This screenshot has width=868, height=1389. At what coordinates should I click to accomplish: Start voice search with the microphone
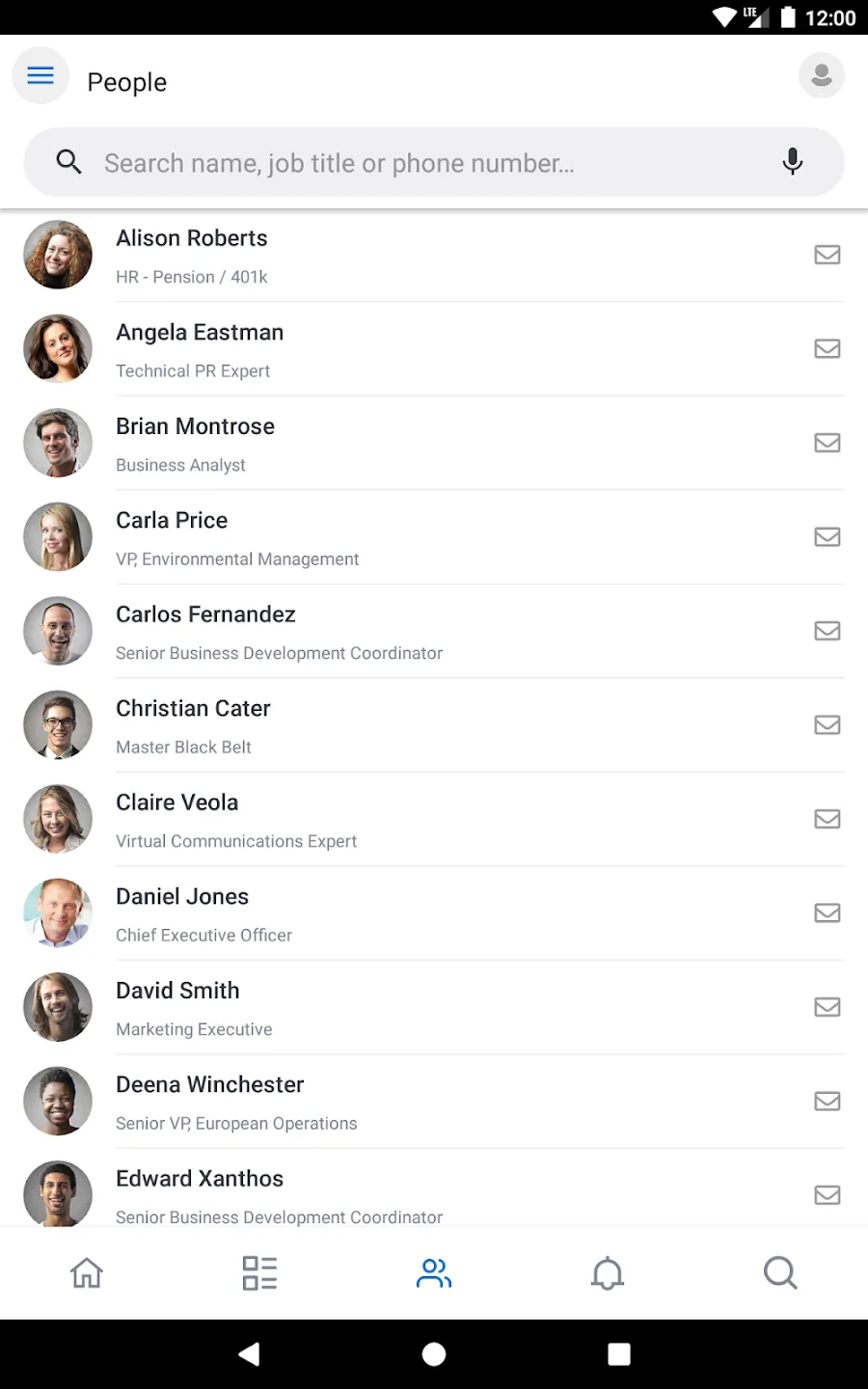click(792, 161)
